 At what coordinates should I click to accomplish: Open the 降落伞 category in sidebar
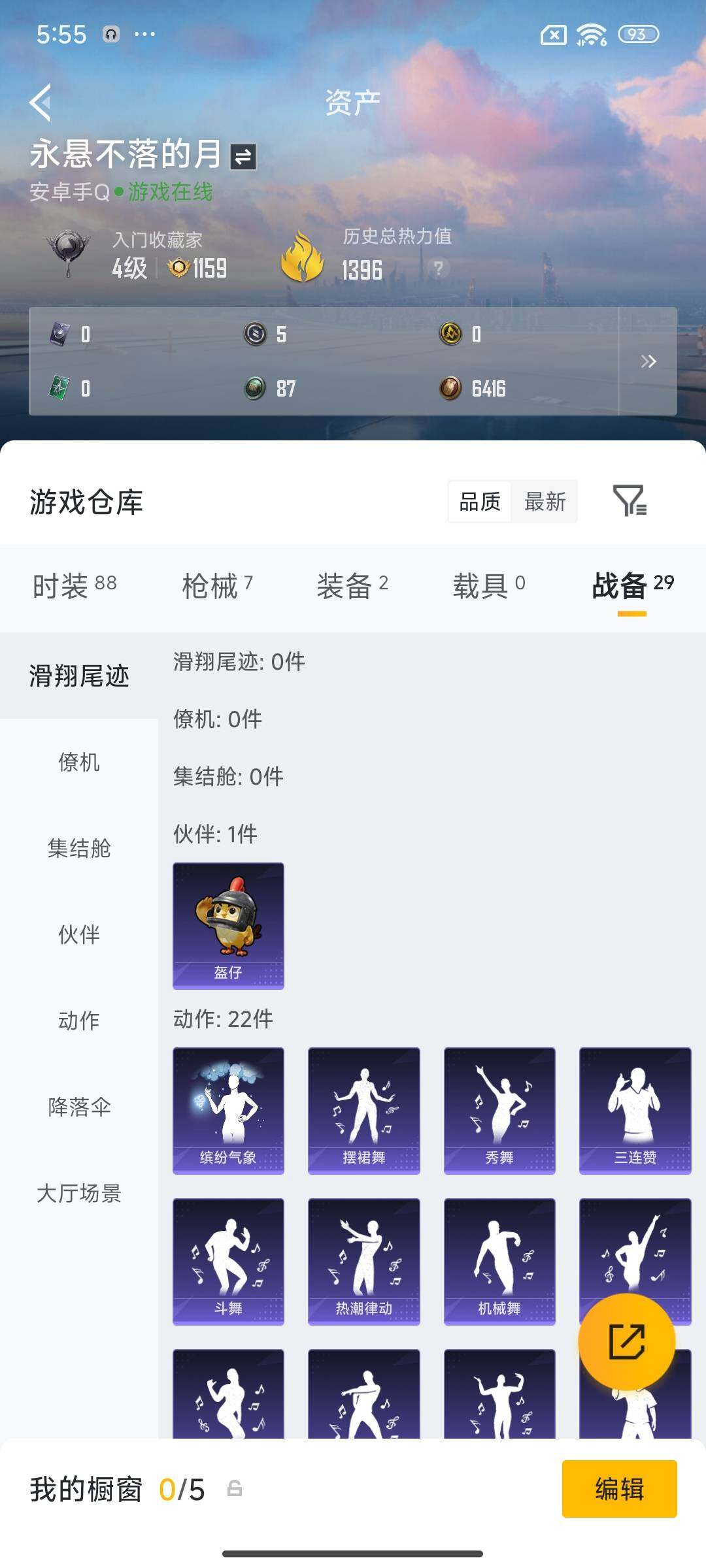click(x=79, y=1107)
